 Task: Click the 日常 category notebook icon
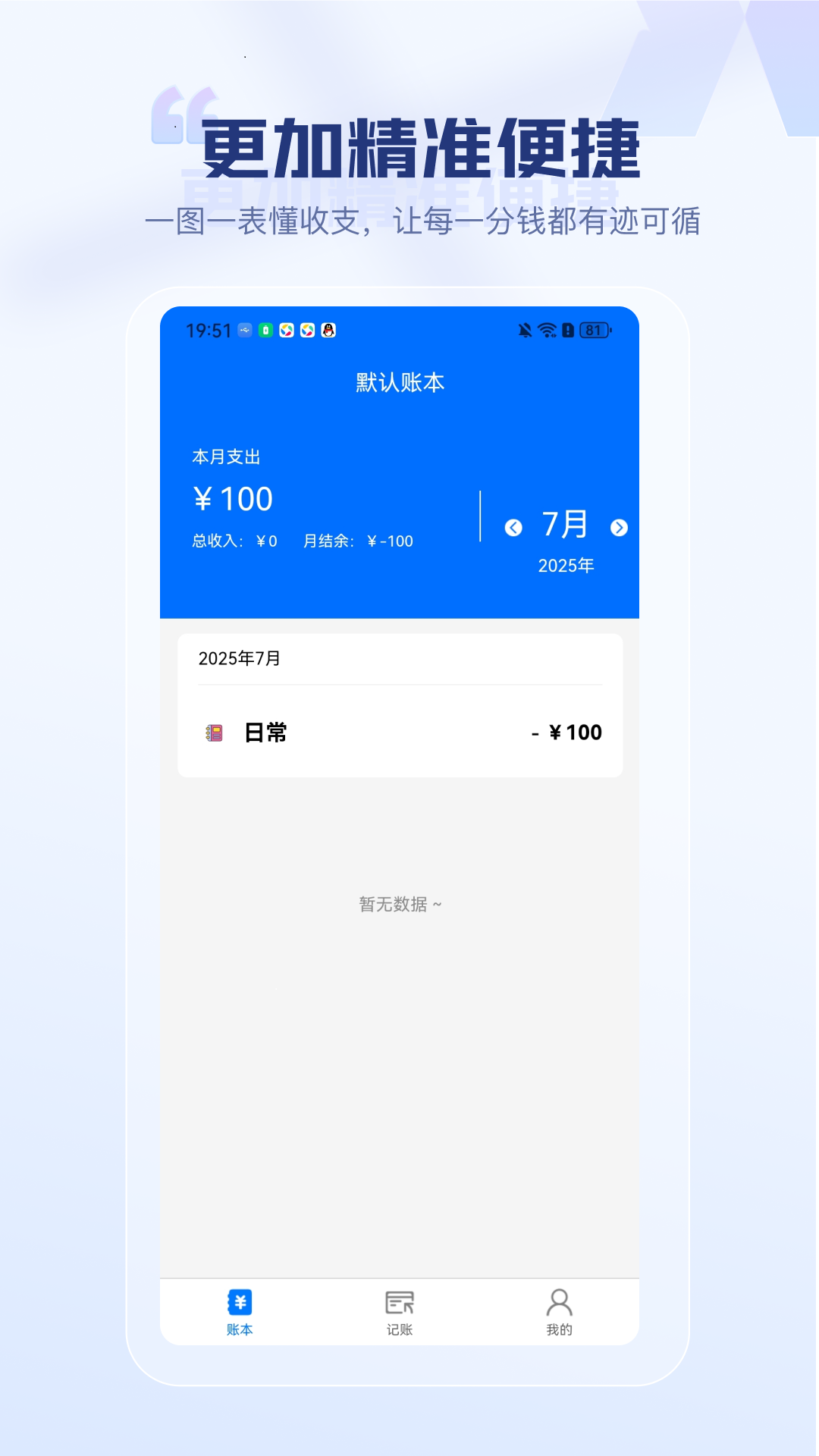(213, 733)
